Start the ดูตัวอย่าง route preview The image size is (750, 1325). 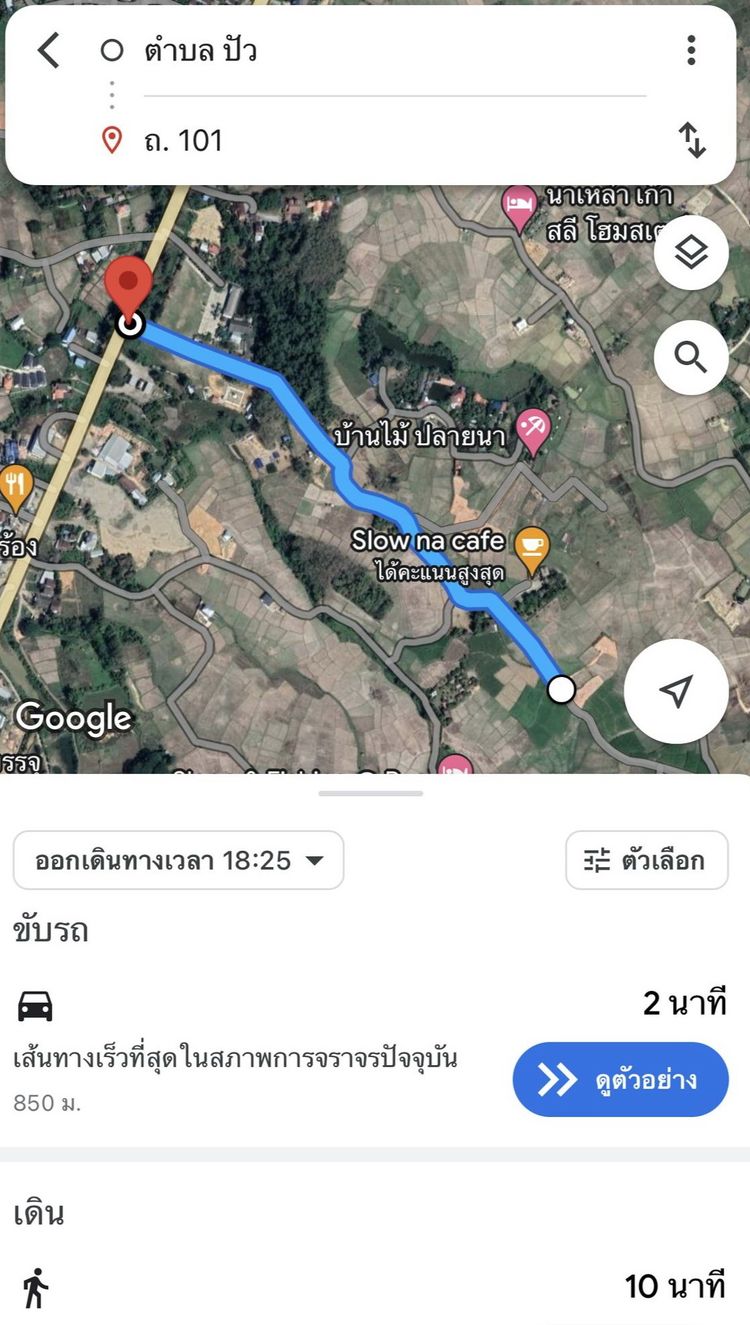point(620,1079)
